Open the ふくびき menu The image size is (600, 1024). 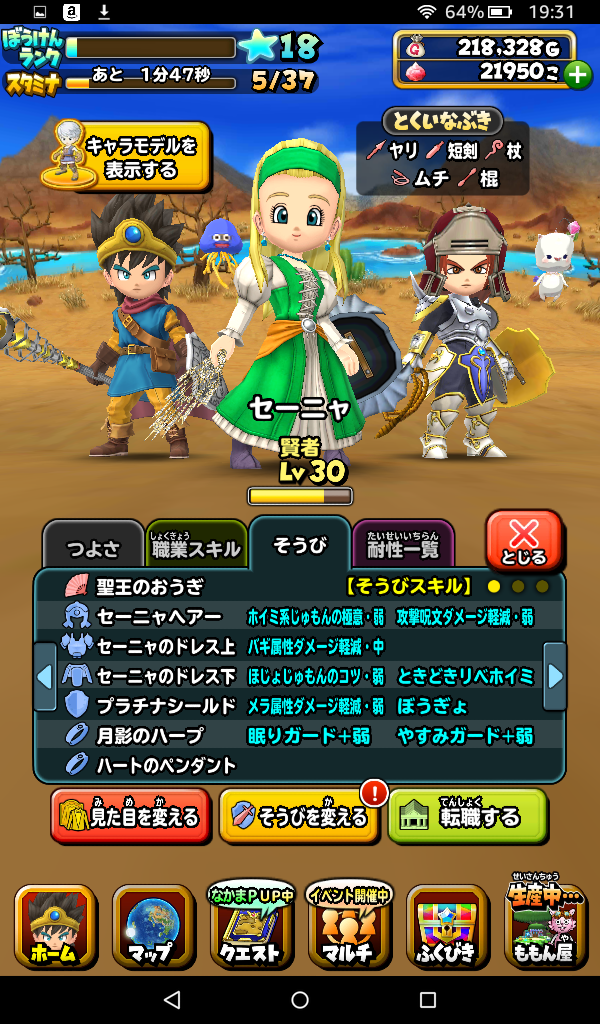tap(447, 927)
